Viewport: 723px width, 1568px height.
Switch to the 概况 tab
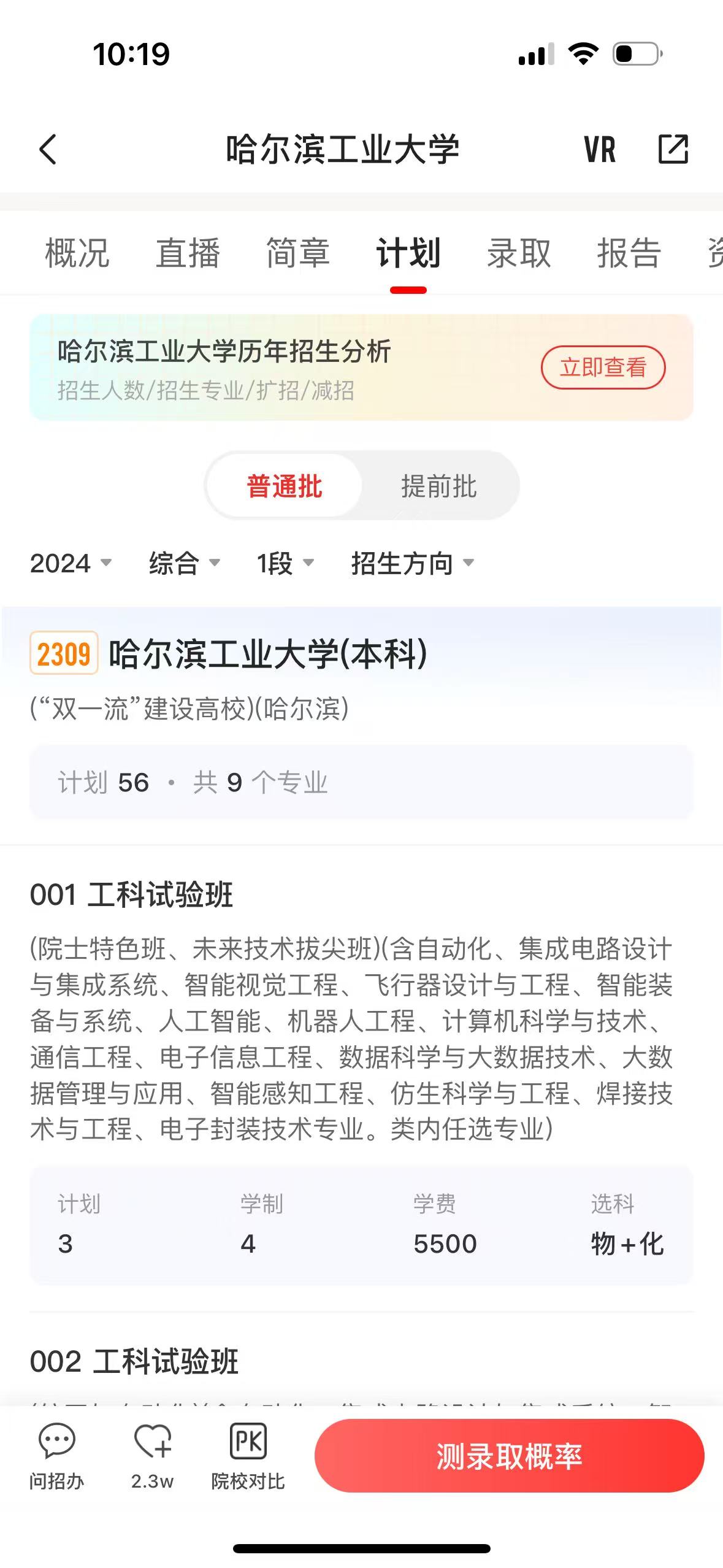[x=77, y=253]
